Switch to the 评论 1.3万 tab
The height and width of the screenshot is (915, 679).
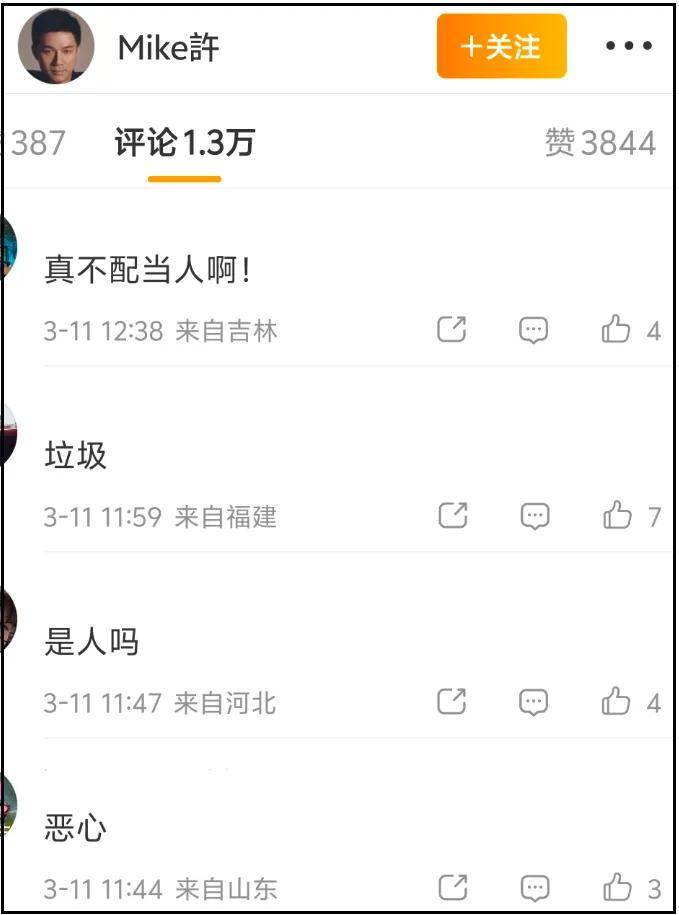tap(184, 144)
